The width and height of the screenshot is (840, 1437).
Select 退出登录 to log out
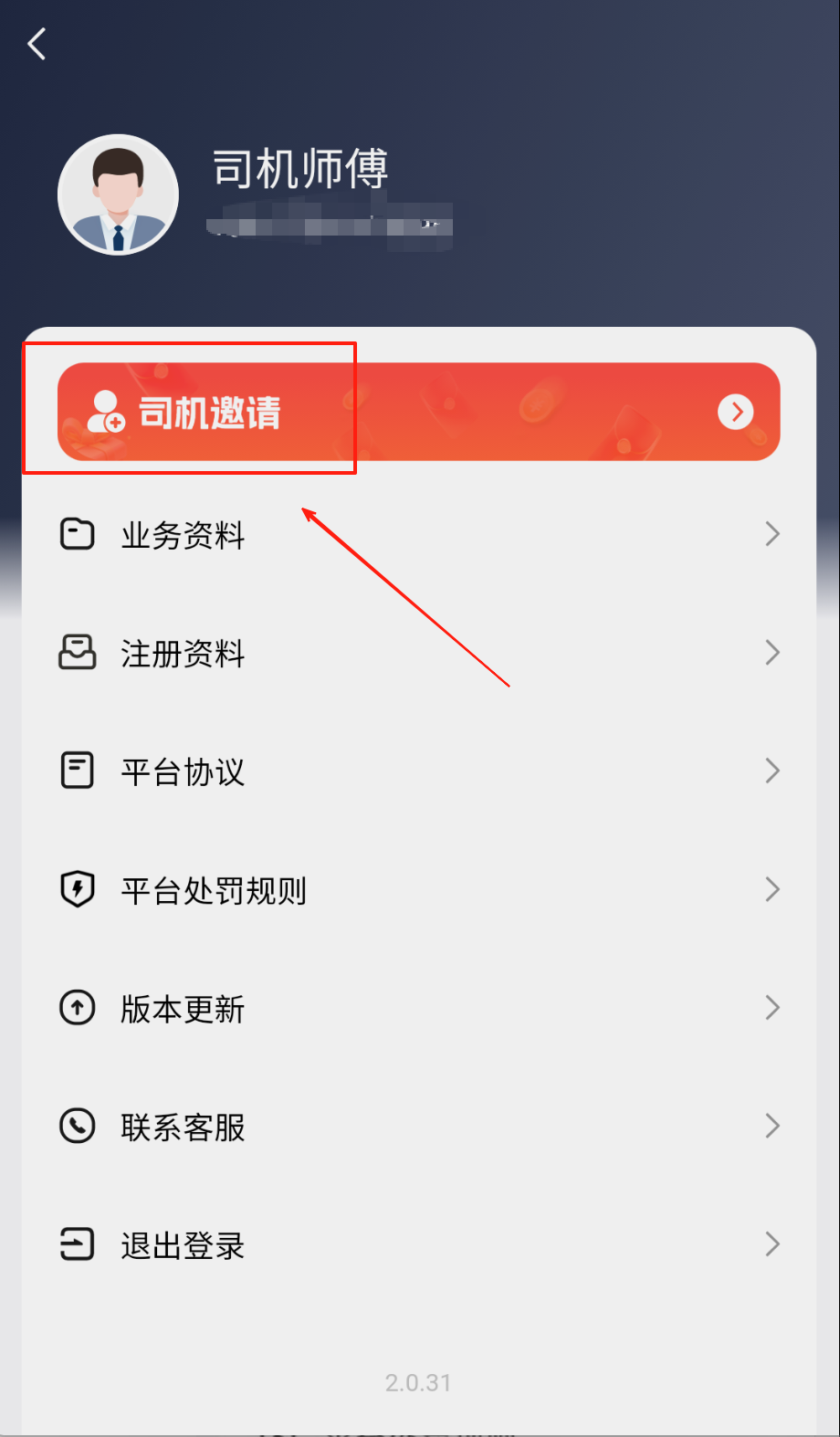click(x=418, y=1244)
